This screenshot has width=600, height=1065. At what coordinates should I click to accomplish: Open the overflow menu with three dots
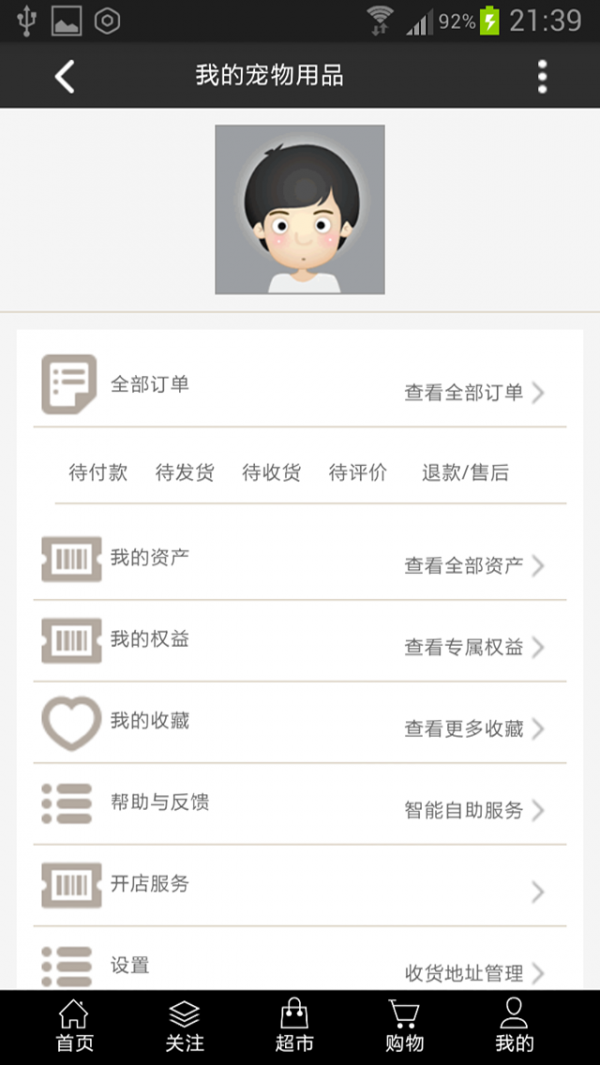(x=542, y=76)
